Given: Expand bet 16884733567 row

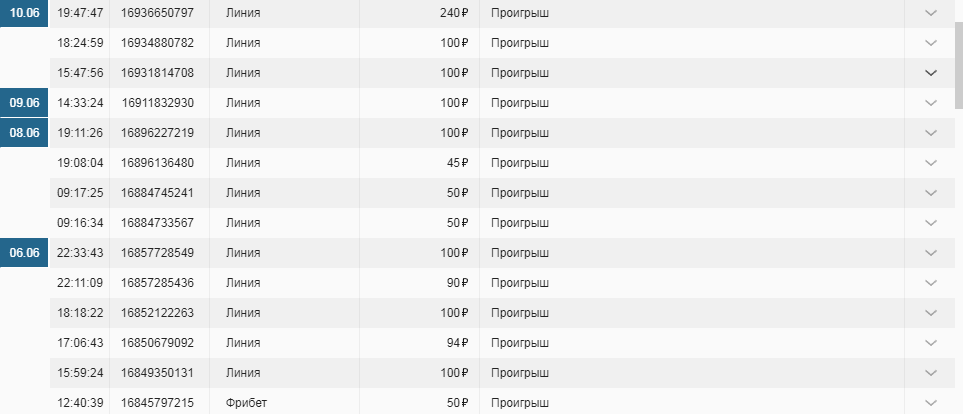Looking at the screenshot, I should pyautogui.click(x=931, y=223).
